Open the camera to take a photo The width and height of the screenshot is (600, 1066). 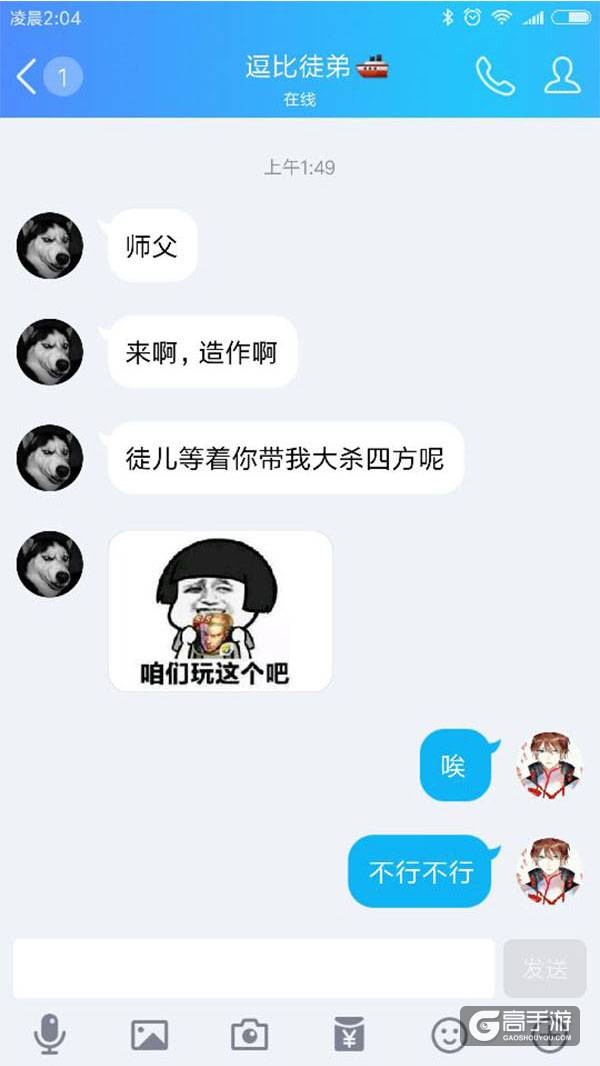[249, 1034]
